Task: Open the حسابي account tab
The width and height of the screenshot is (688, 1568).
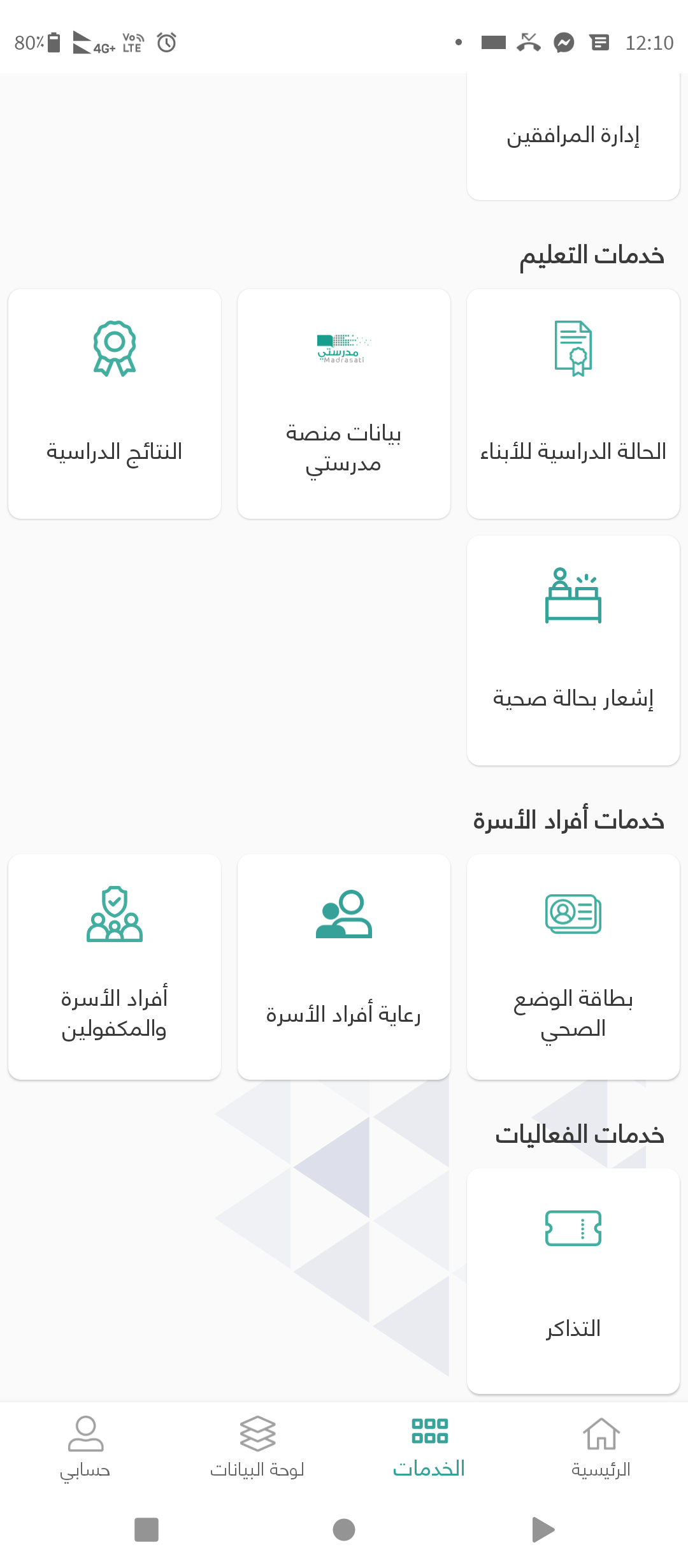Action: click(x=85, y=1447)
